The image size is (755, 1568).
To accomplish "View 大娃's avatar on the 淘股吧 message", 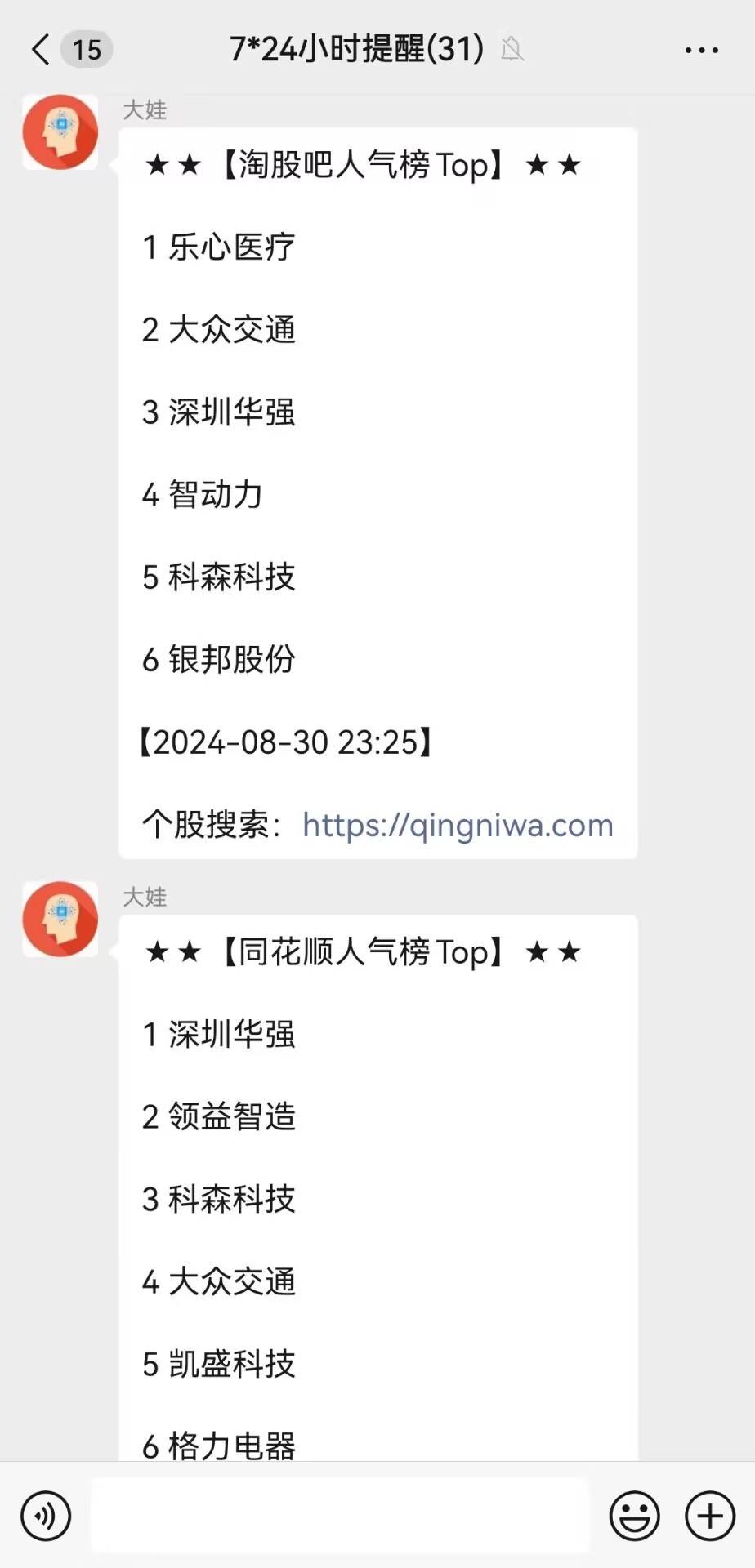I will (x=60, y=132).
